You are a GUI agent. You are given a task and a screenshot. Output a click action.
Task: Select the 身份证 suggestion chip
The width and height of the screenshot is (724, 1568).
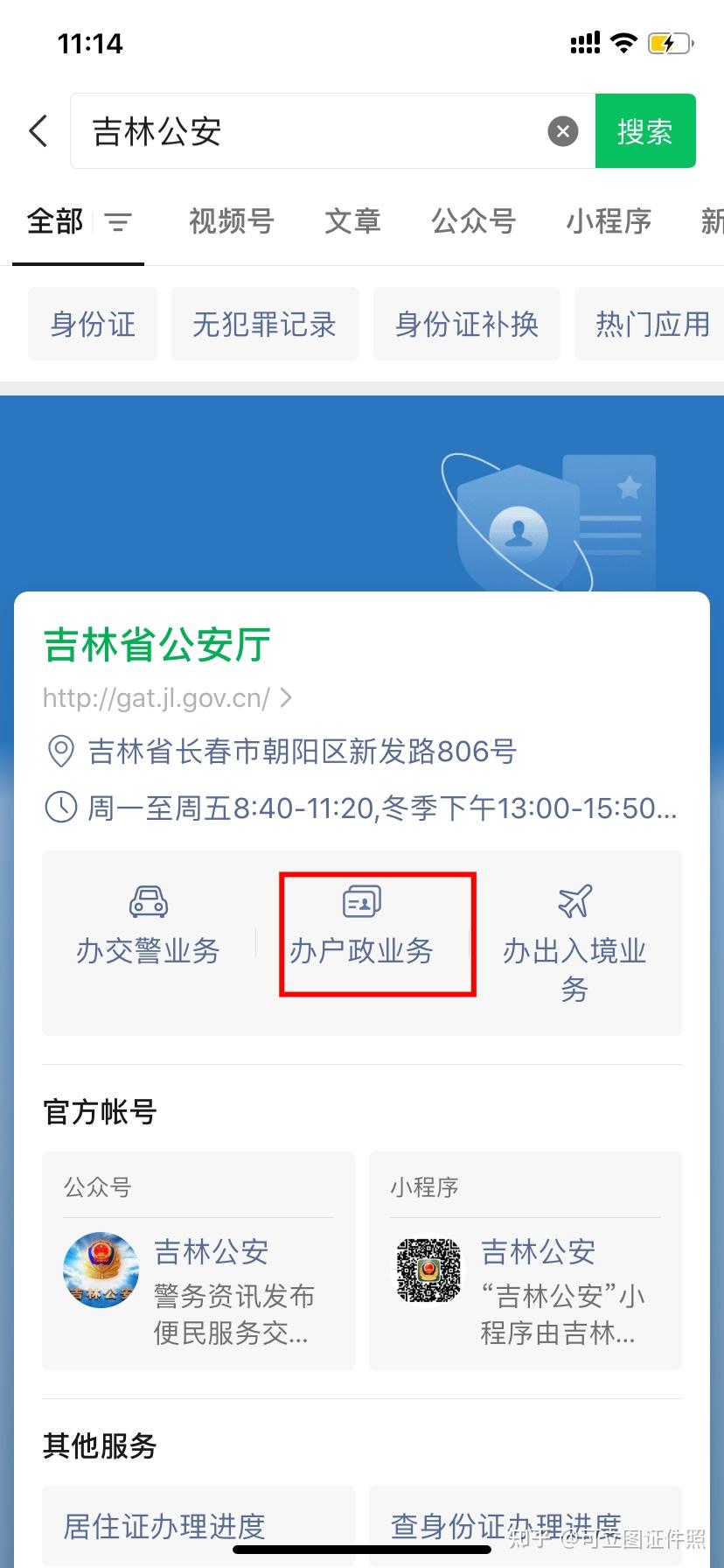coord(93,324)
